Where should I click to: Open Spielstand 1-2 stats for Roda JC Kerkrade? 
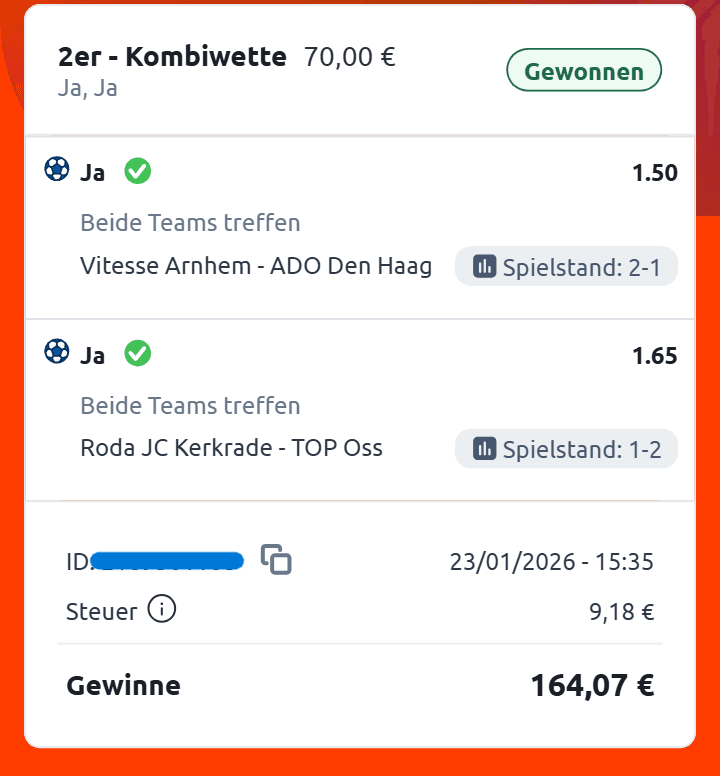[x=566, y=449]
